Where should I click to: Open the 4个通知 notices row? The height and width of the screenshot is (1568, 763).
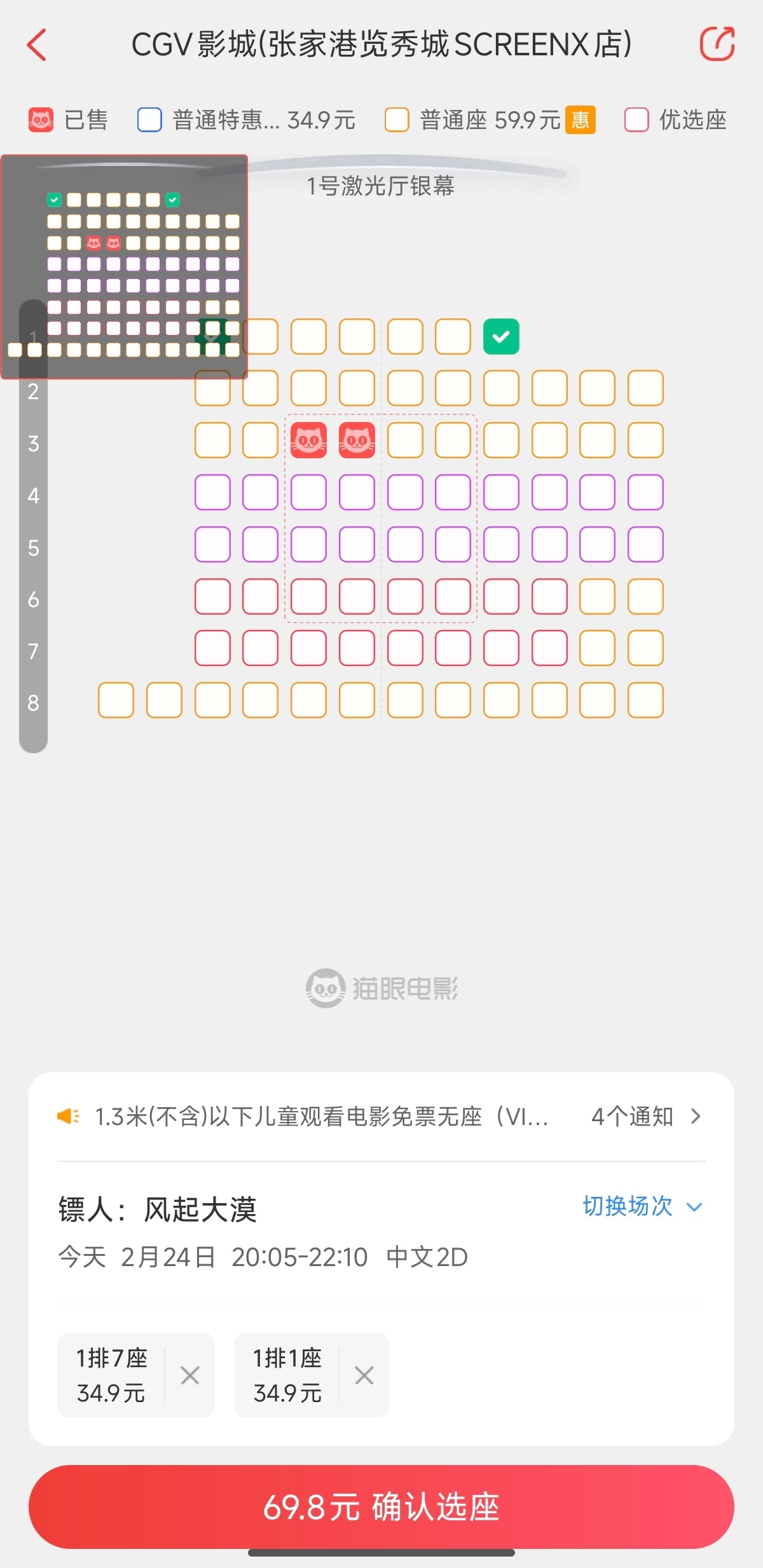pyautogui.click(x=645, y=1117)
